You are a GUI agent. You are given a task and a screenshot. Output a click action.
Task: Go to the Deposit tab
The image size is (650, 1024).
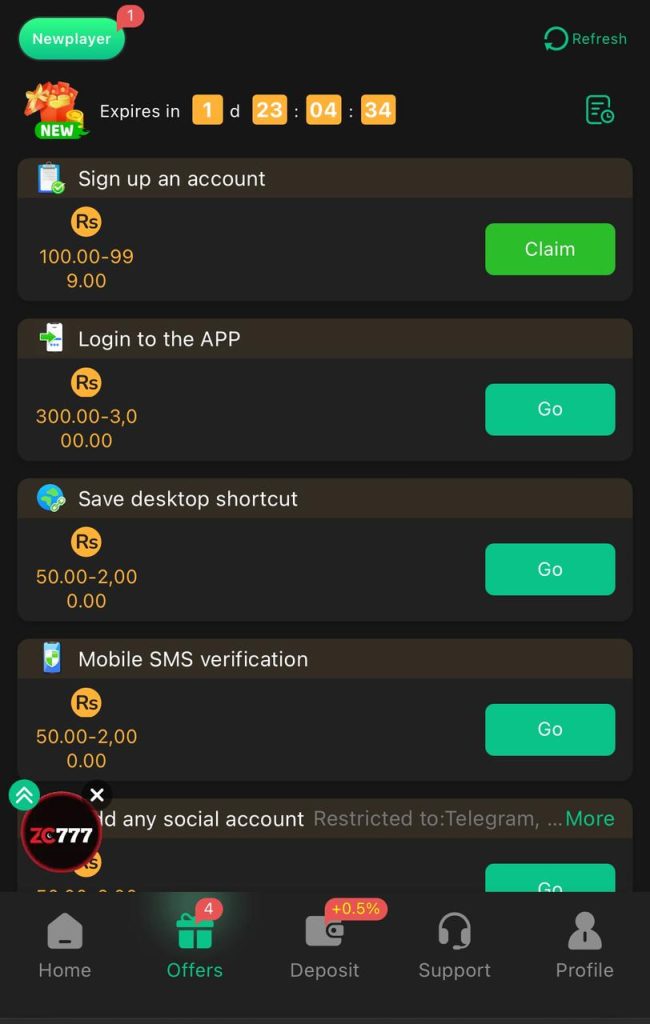click(x=325, y=946)
